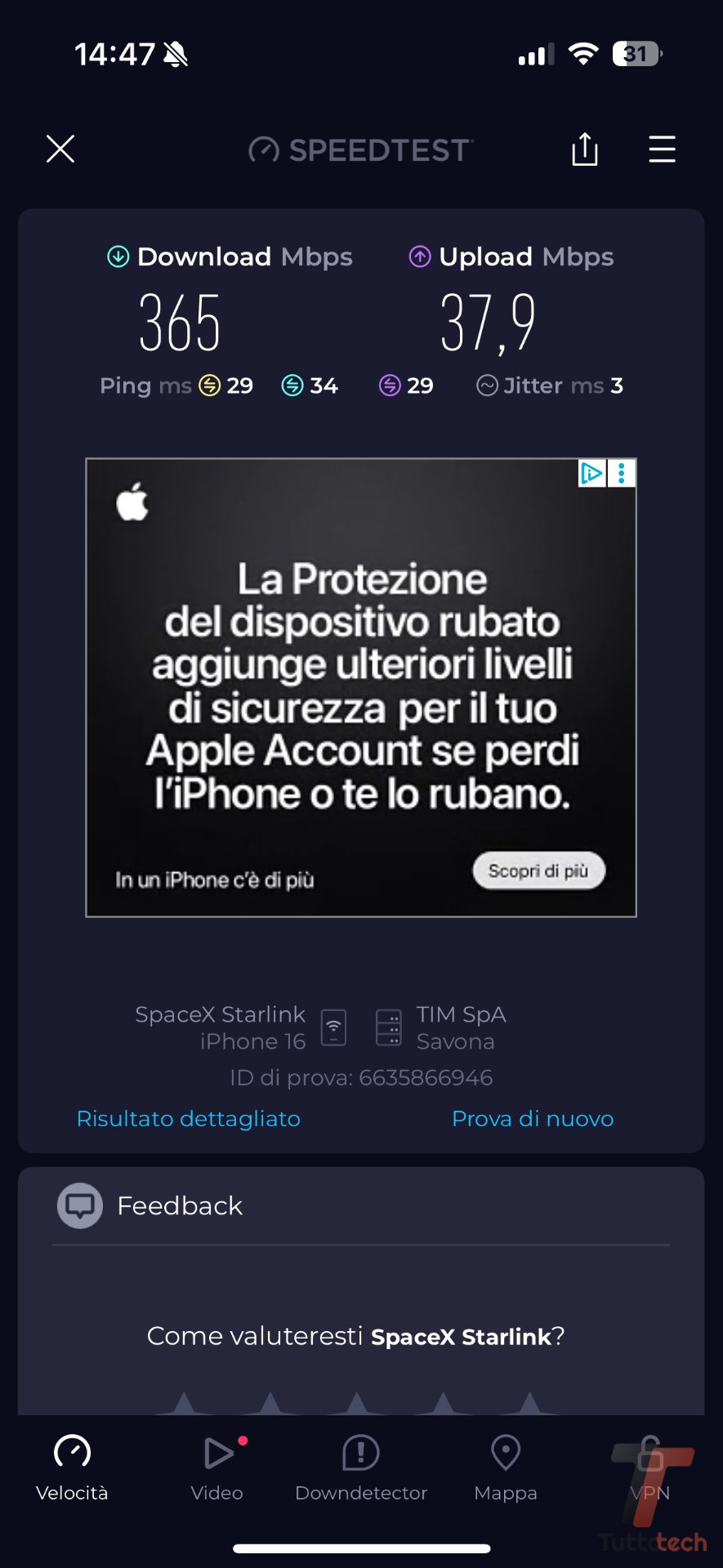The width and height of the screenshot is (723, 1568).
Task: Close the speed test result
Action: point(60,149)
